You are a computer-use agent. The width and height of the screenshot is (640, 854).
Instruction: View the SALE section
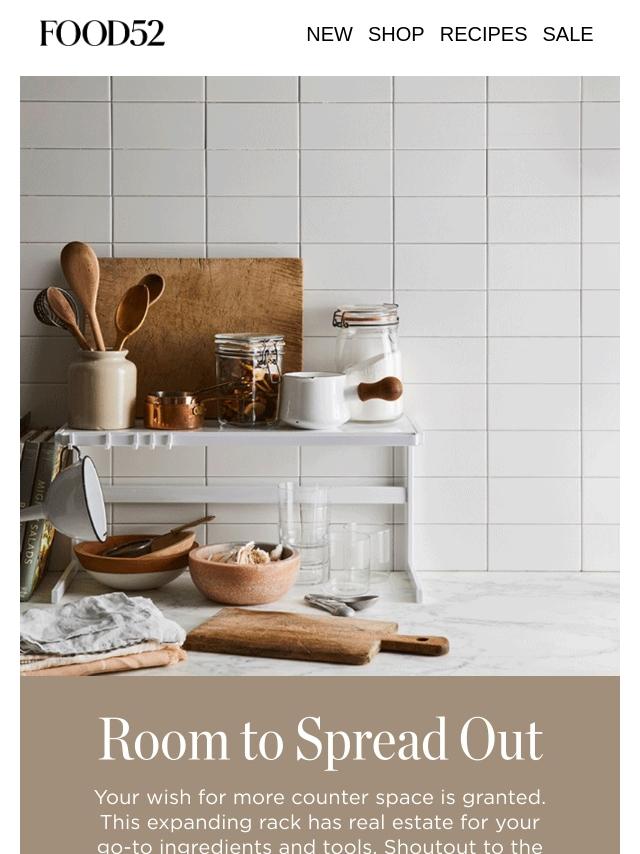pos(568,34)
